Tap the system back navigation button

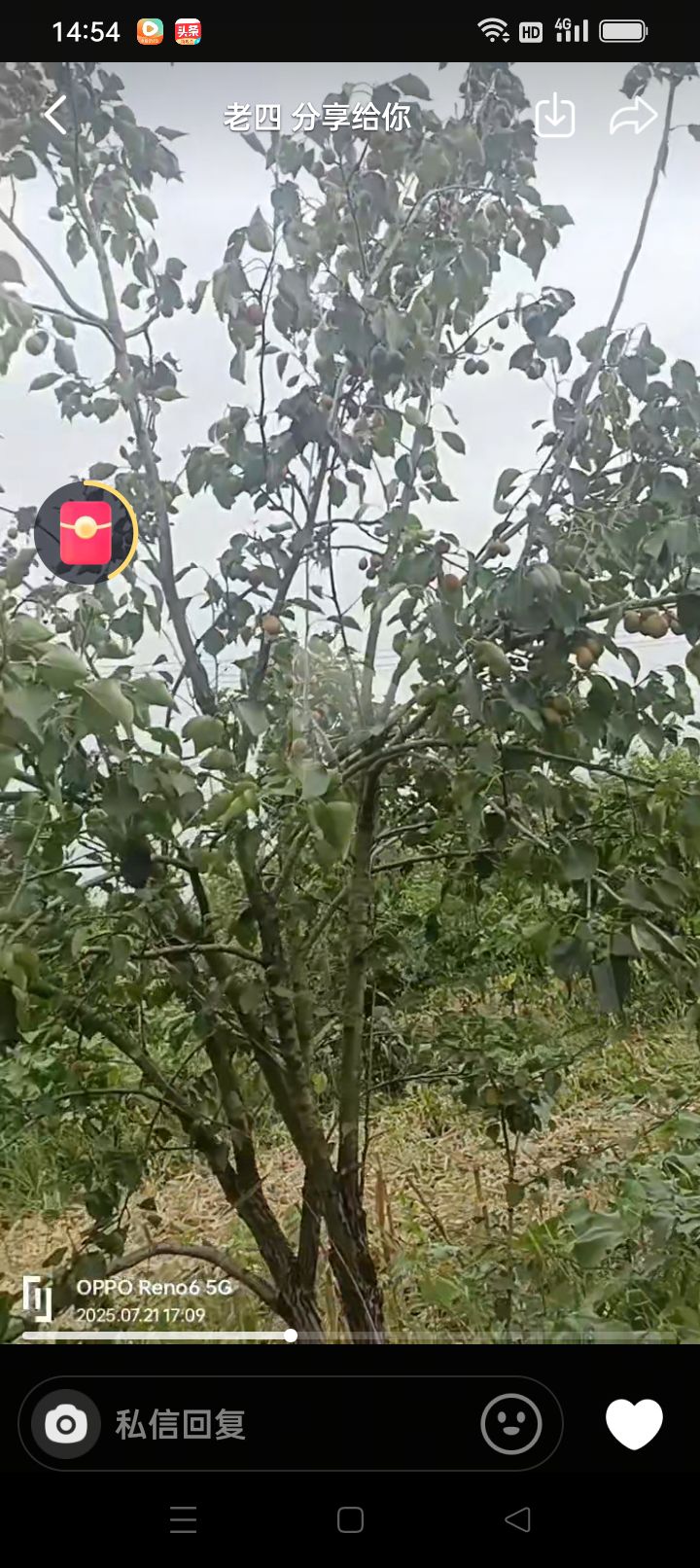(517, 1519)
